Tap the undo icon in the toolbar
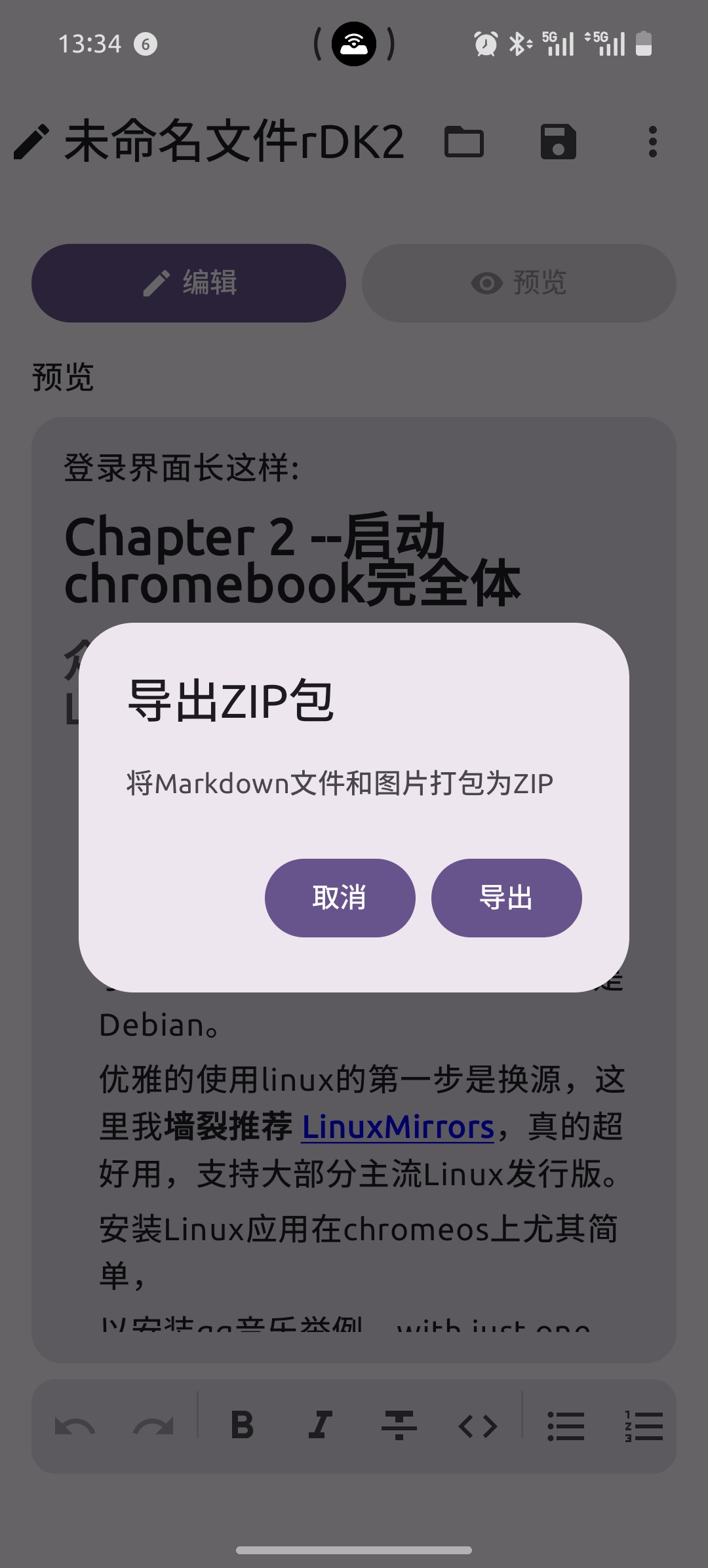This screenshot has width=708, height=1568. click(x=74, y=1424)
